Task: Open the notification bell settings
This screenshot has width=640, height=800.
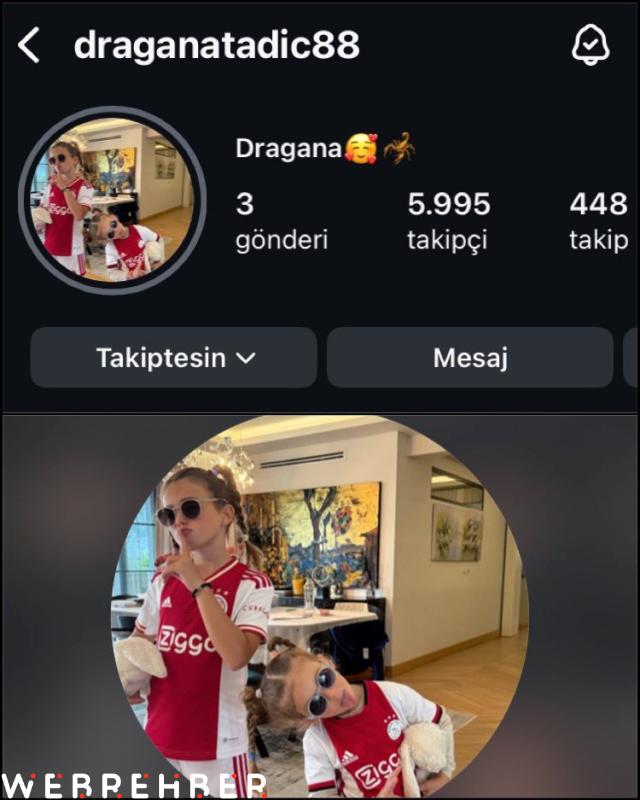Action: 590,45
